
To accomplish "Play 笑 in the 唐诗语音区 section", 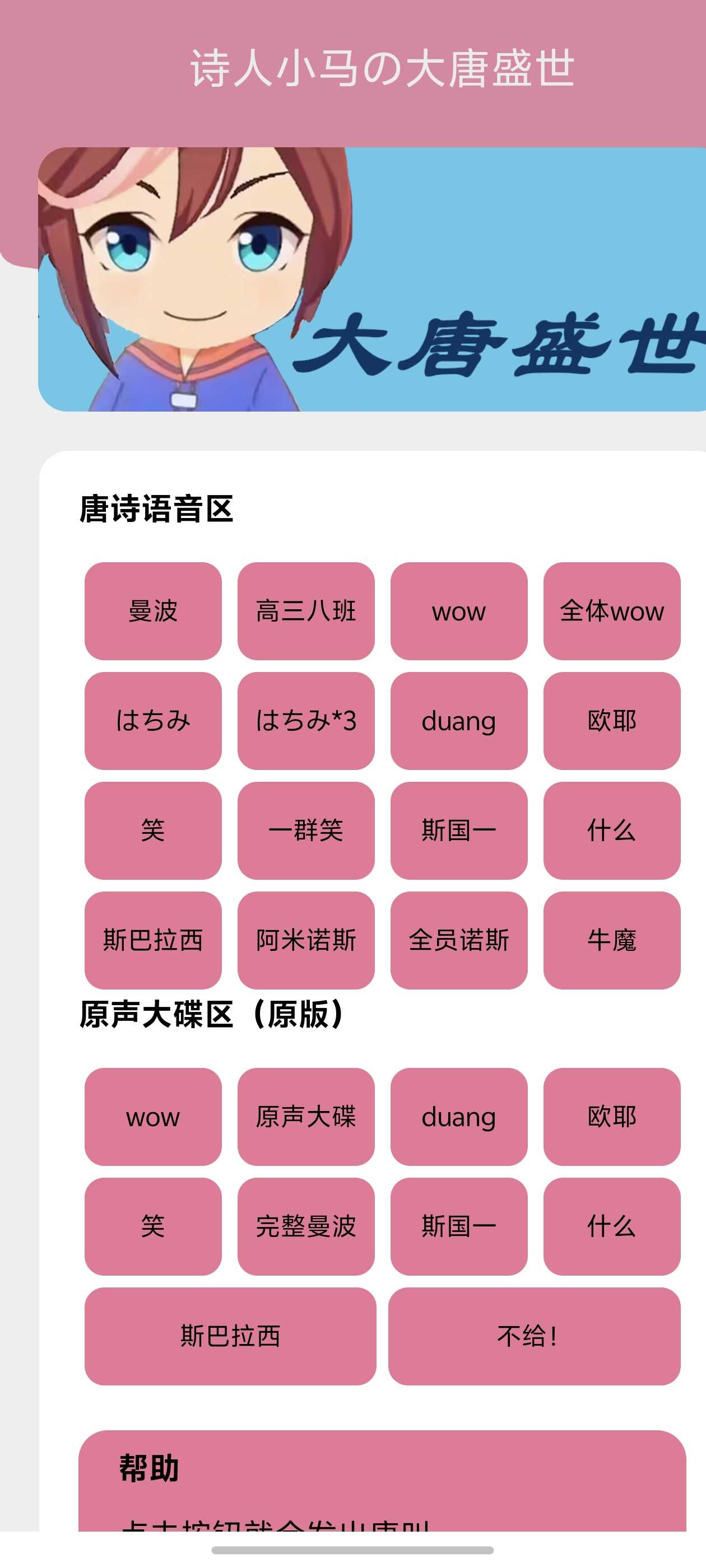I will [153, 830].
